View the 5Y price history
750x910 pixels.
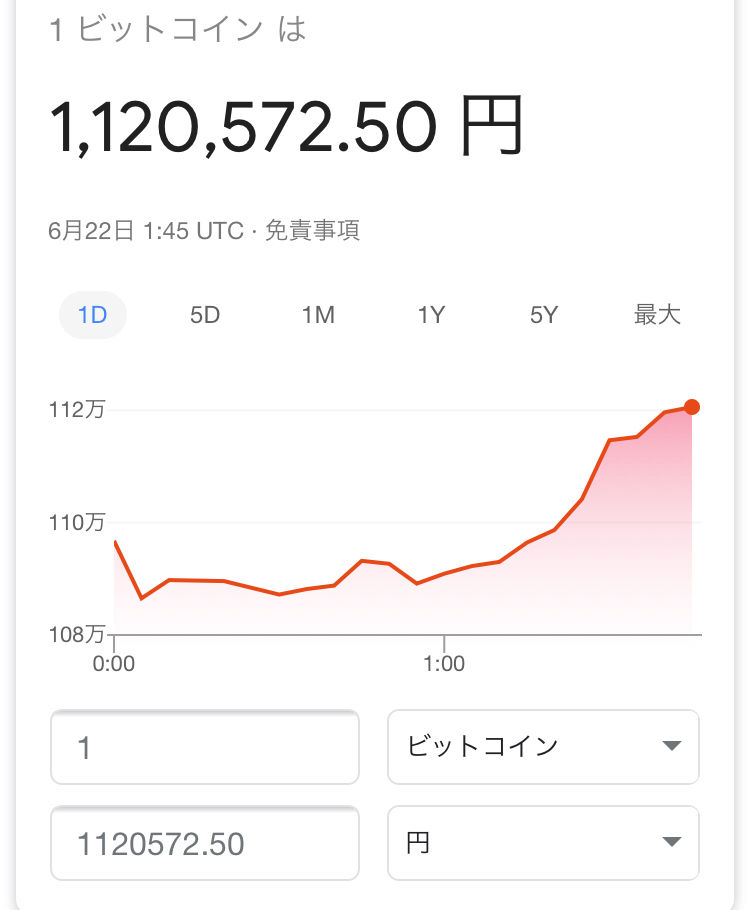(544, 315)
